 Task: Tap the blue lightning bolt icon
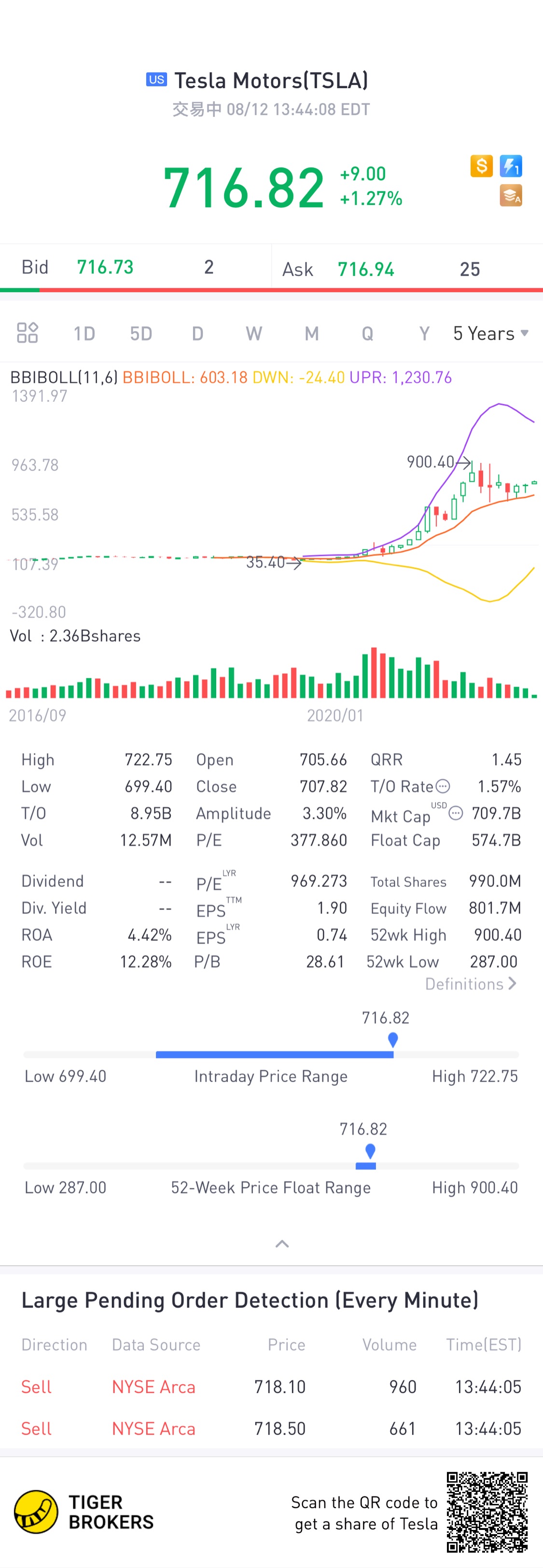511,166
